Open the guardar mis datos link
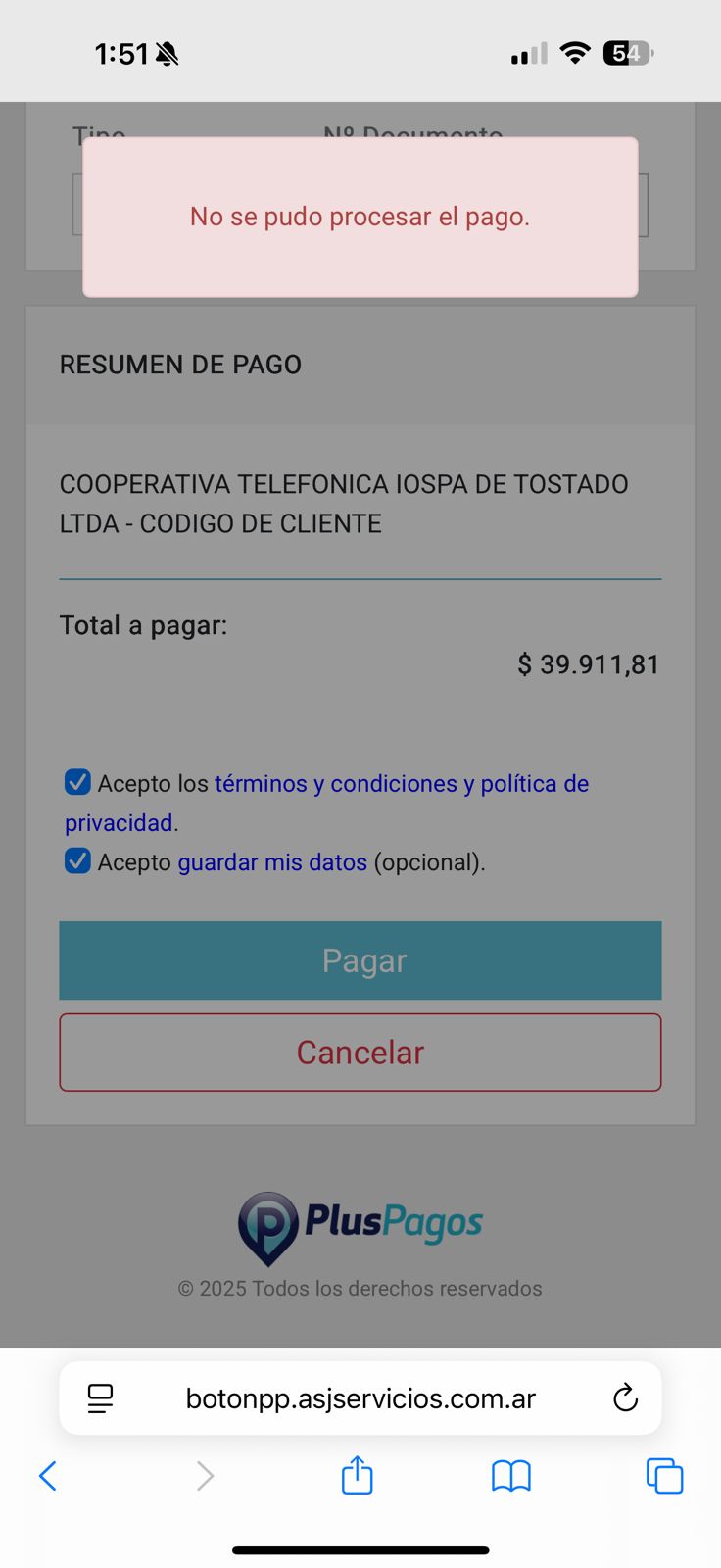The height and width of the screenshot is (1568, 721). click(272, 862)
